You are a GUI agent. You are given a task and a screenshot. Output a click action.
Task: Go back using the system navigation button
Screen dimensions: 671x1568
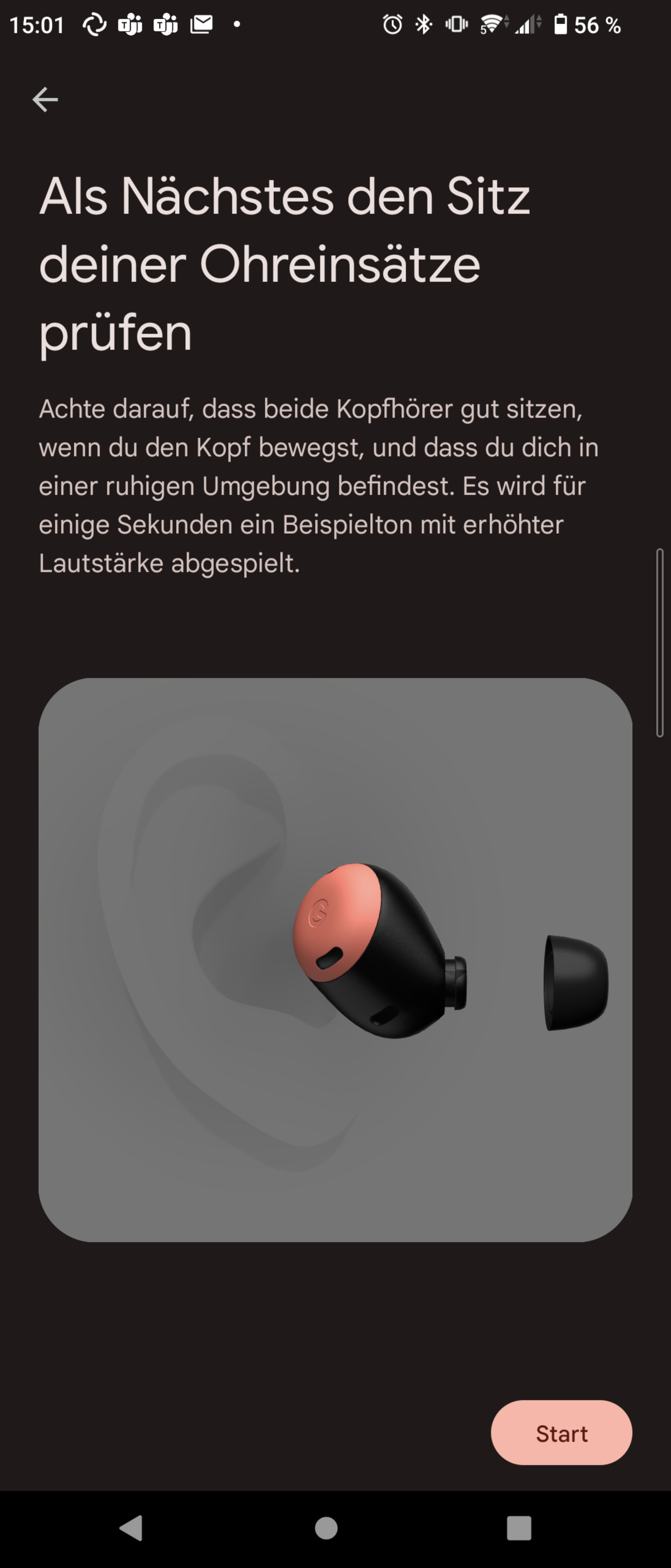(131, 1528)
